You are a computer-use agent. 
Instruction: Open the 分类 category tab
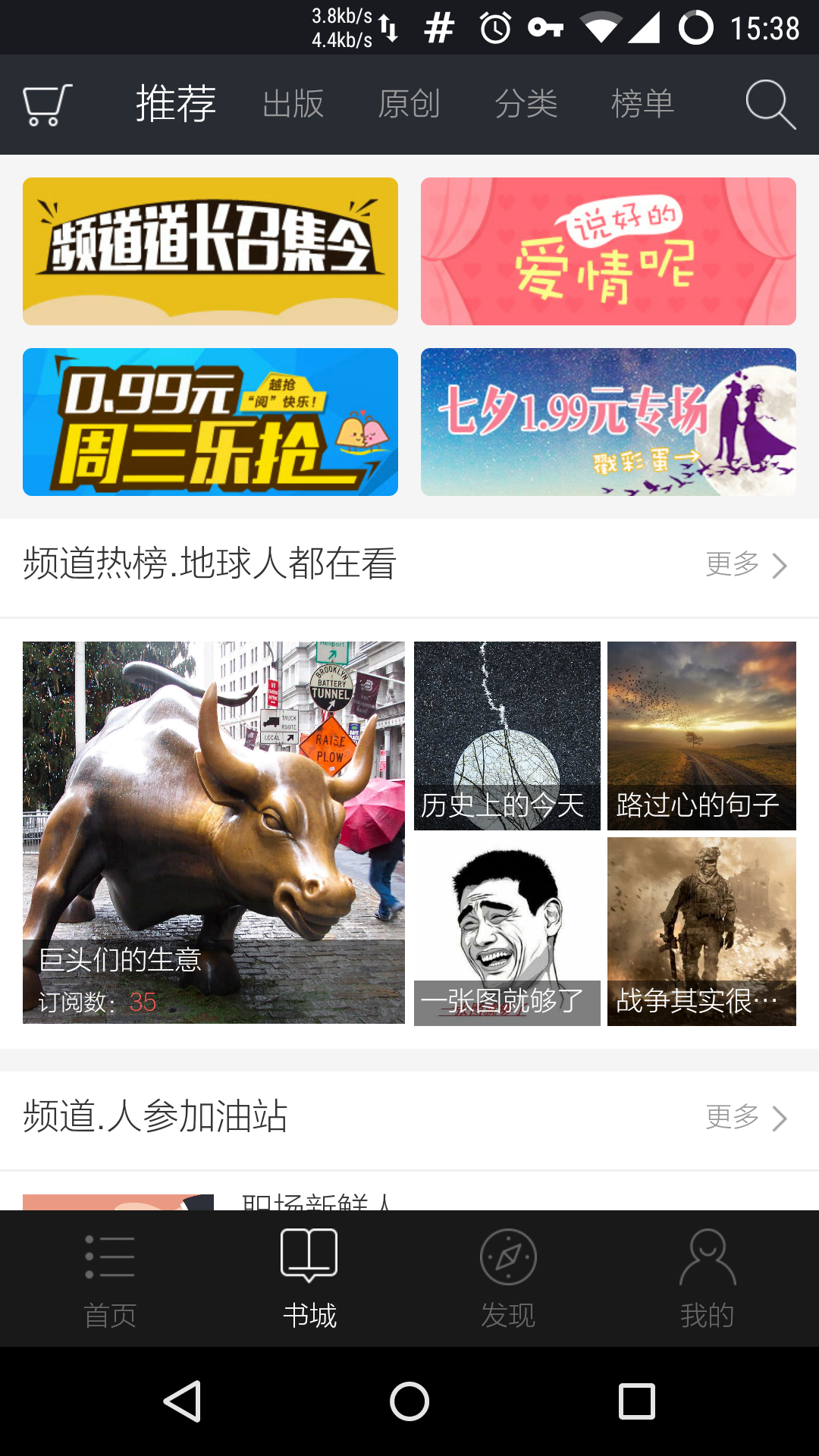pos(528,105)
